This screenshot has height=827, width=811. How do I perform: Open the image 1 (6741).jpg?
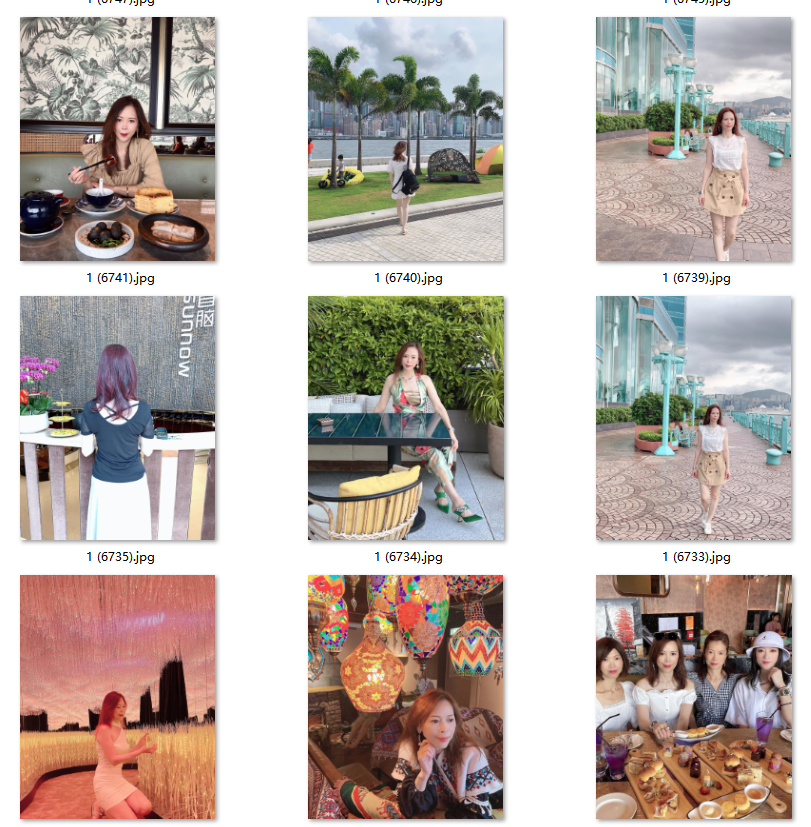118,139
